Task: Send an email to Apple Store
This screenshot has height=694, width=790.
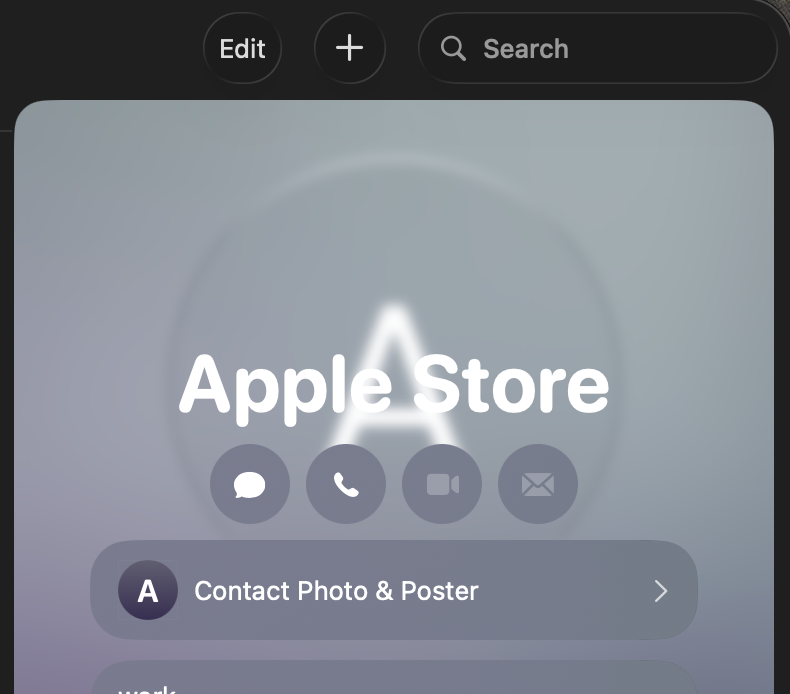Action: click(x=538, y=485)
